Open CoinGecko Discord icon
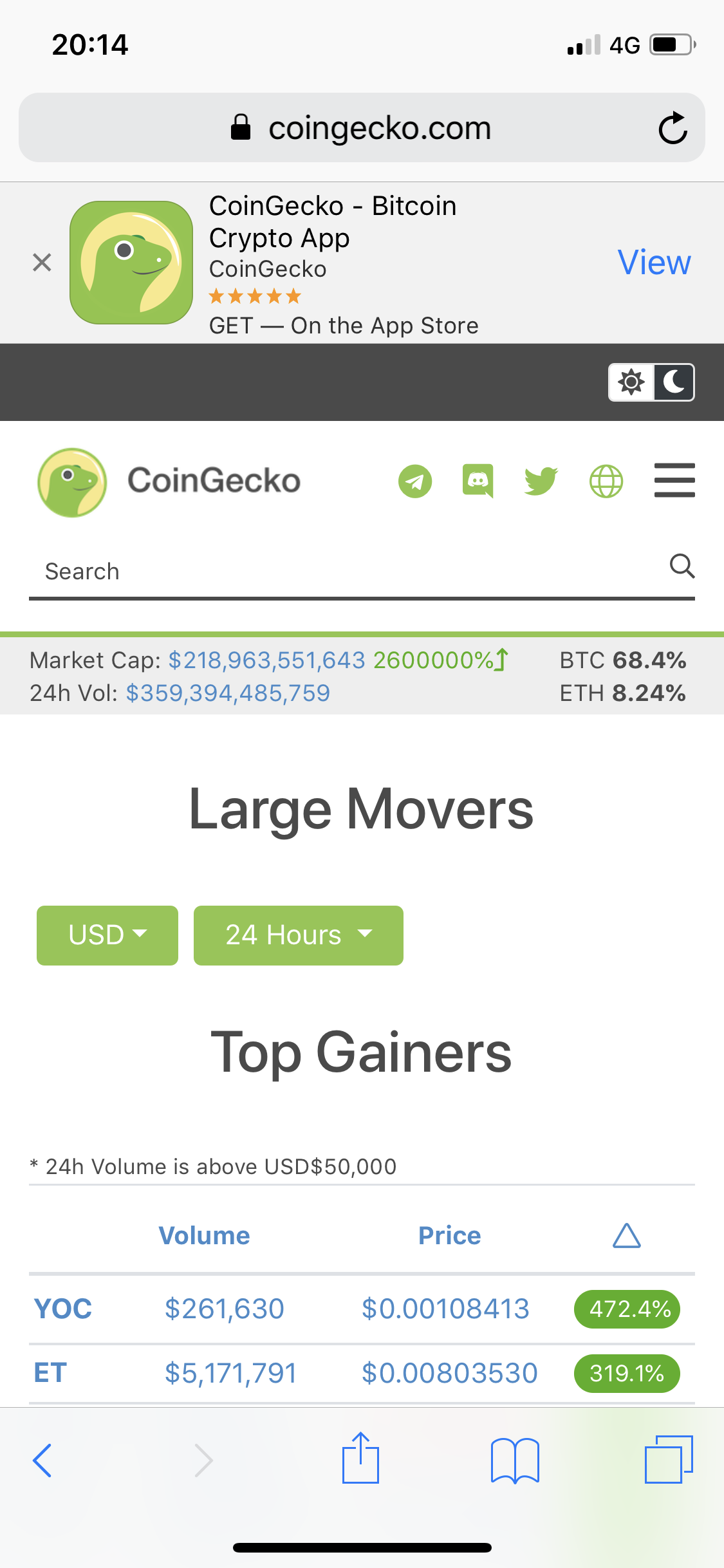 (478, 481)
